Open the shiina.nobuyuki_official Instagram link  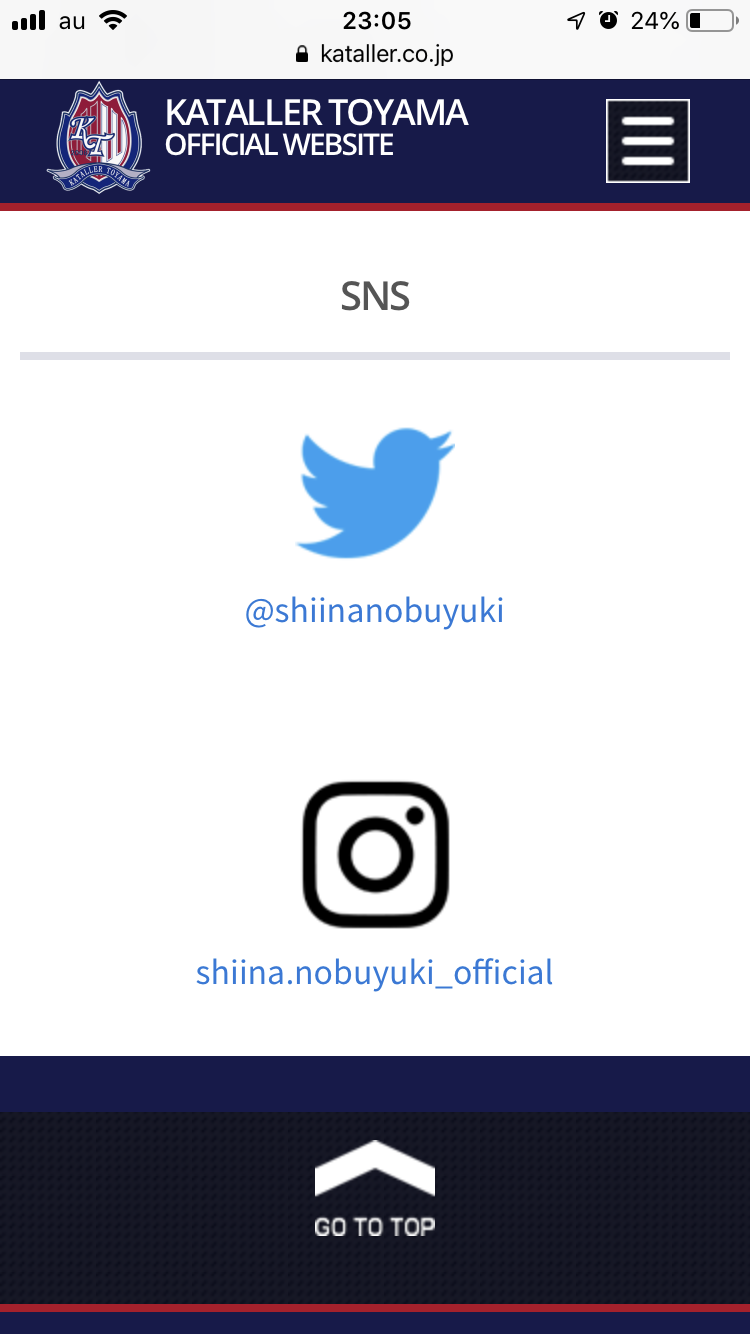(375, 972)
